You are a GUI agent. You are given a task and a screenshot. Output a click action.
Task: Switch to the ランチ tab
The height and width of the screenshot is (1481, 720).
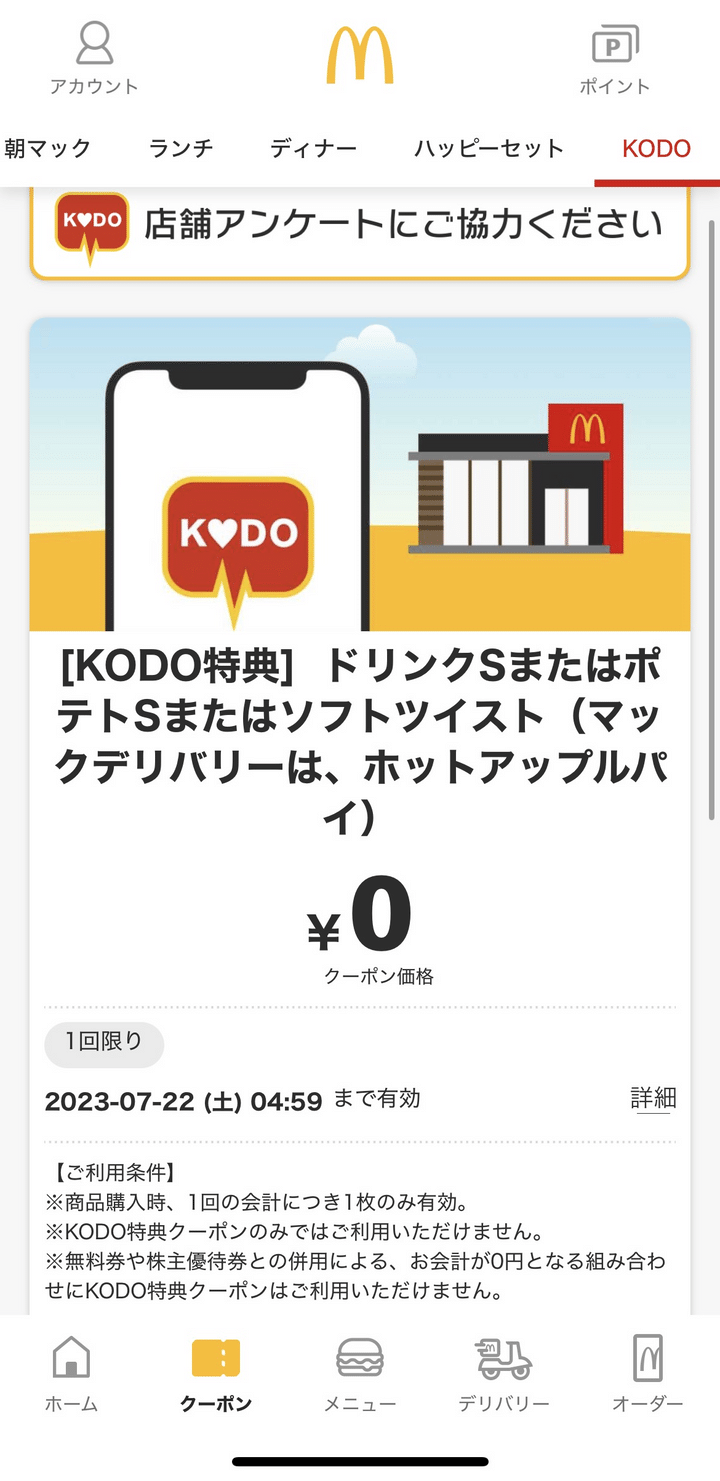[x=181, y=149]
